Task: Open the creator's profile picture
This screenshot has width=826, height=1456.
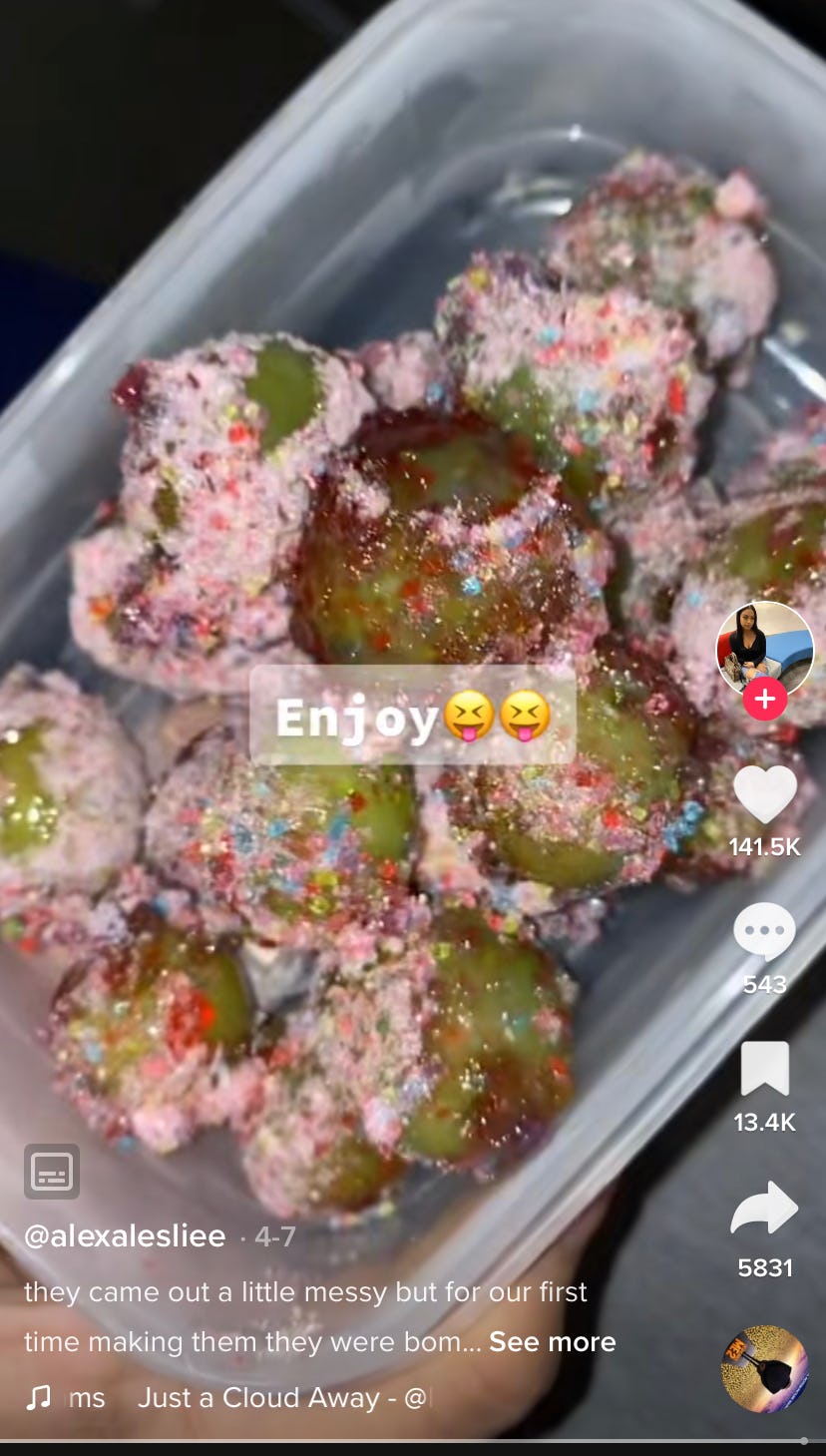Action: (764, 648)
